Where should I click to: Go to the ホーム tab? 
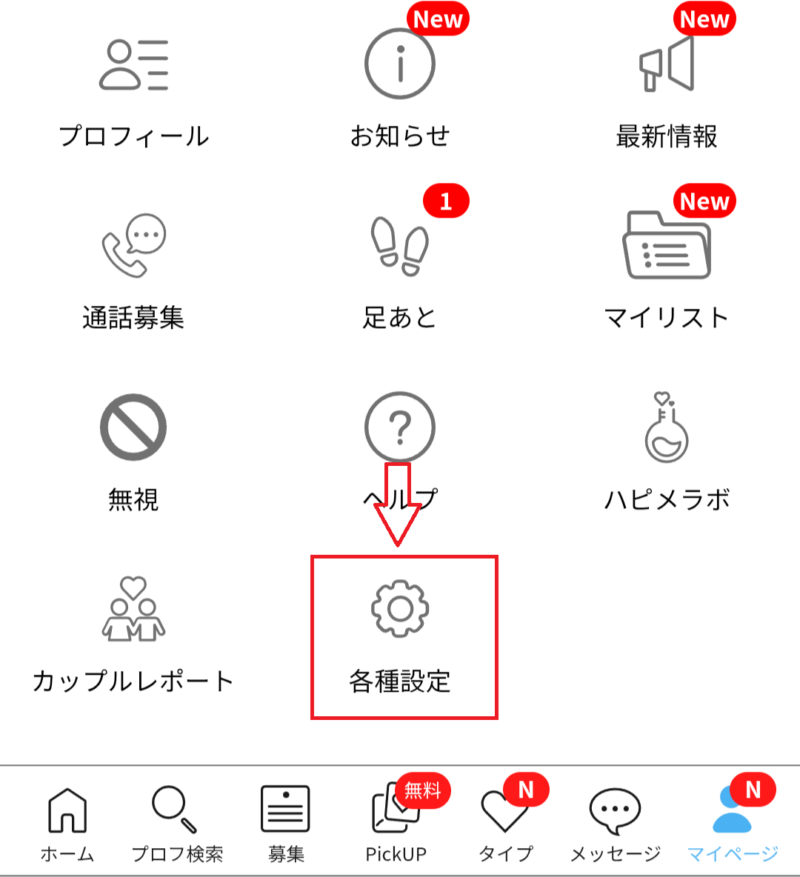point(67,822)
